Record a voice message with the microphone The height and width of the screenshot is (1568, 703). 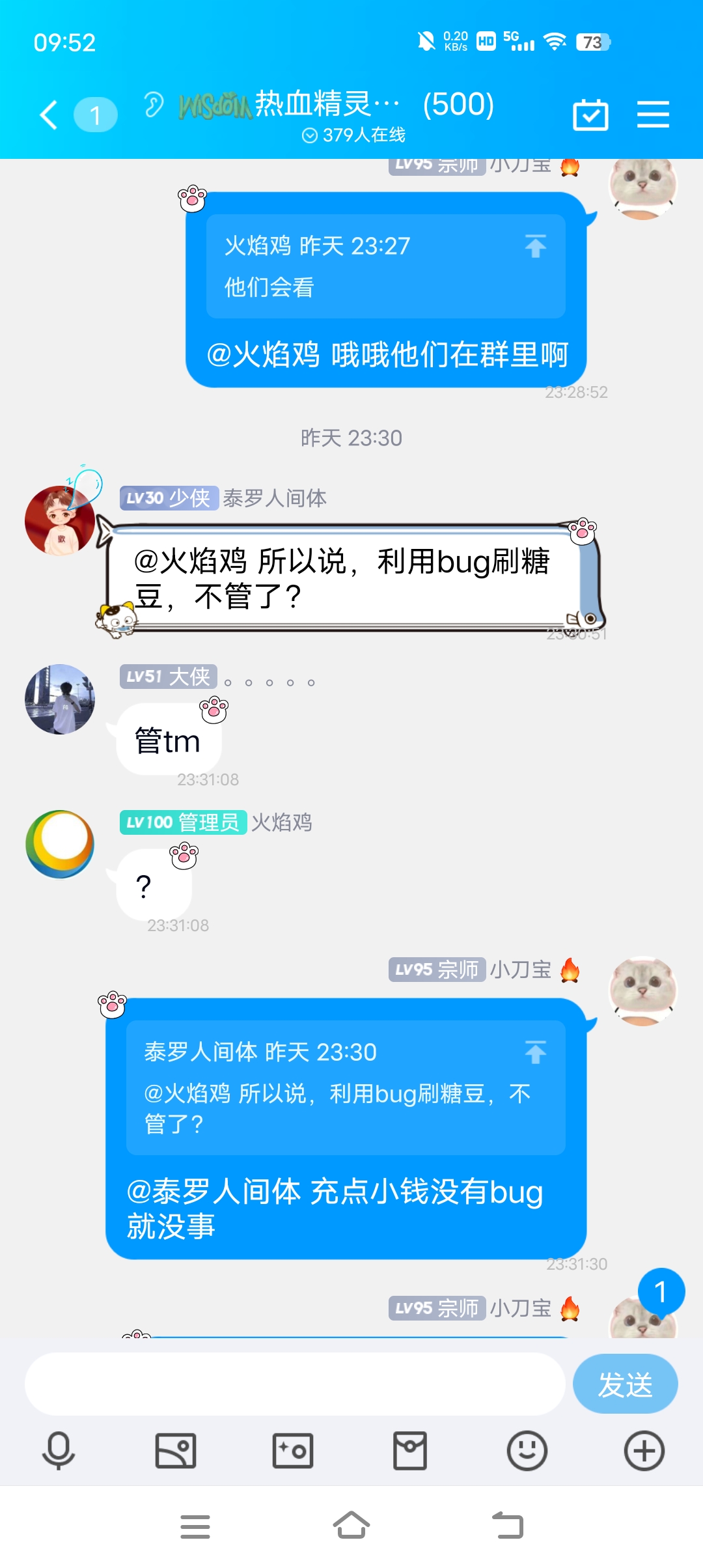[59, 1451]
